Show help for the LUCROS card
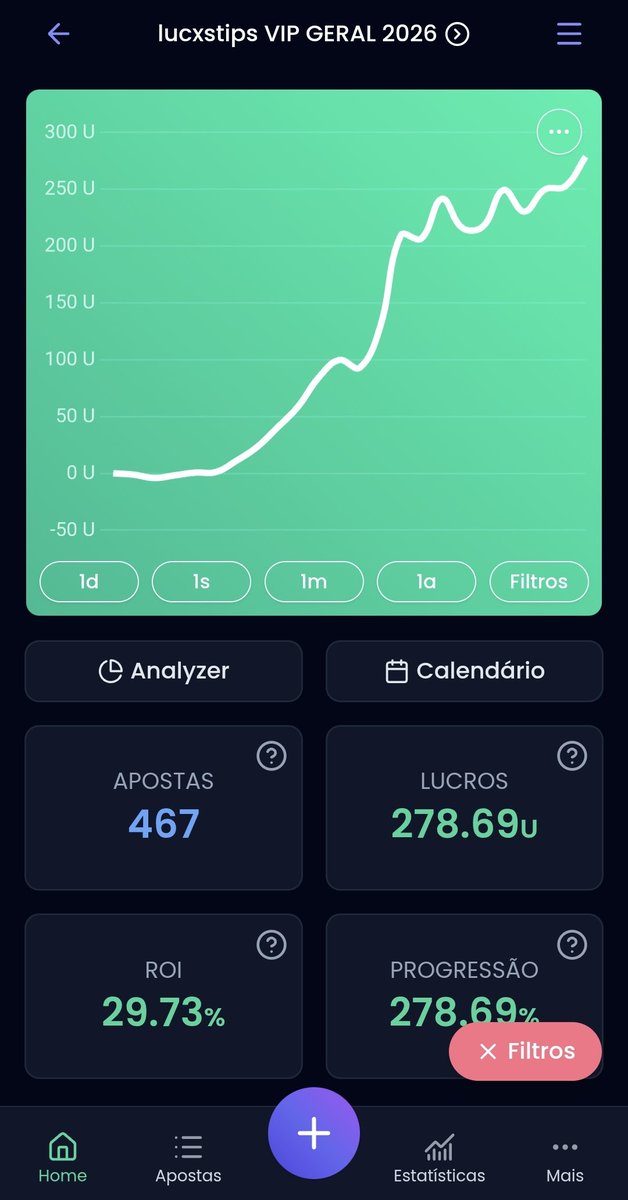The image size is (628, 1200). point(572,756)
